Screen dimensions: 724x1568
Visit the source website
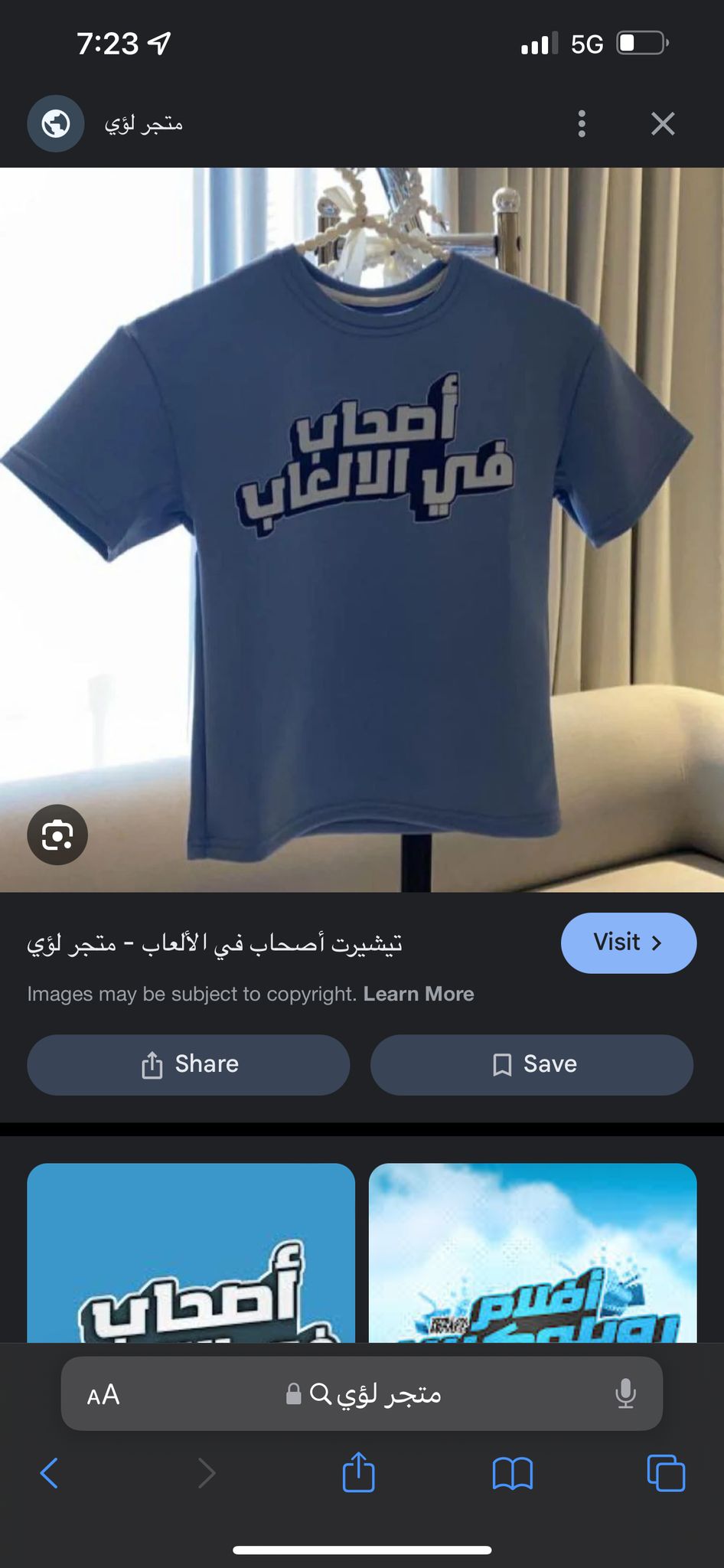tap(628, 942)
